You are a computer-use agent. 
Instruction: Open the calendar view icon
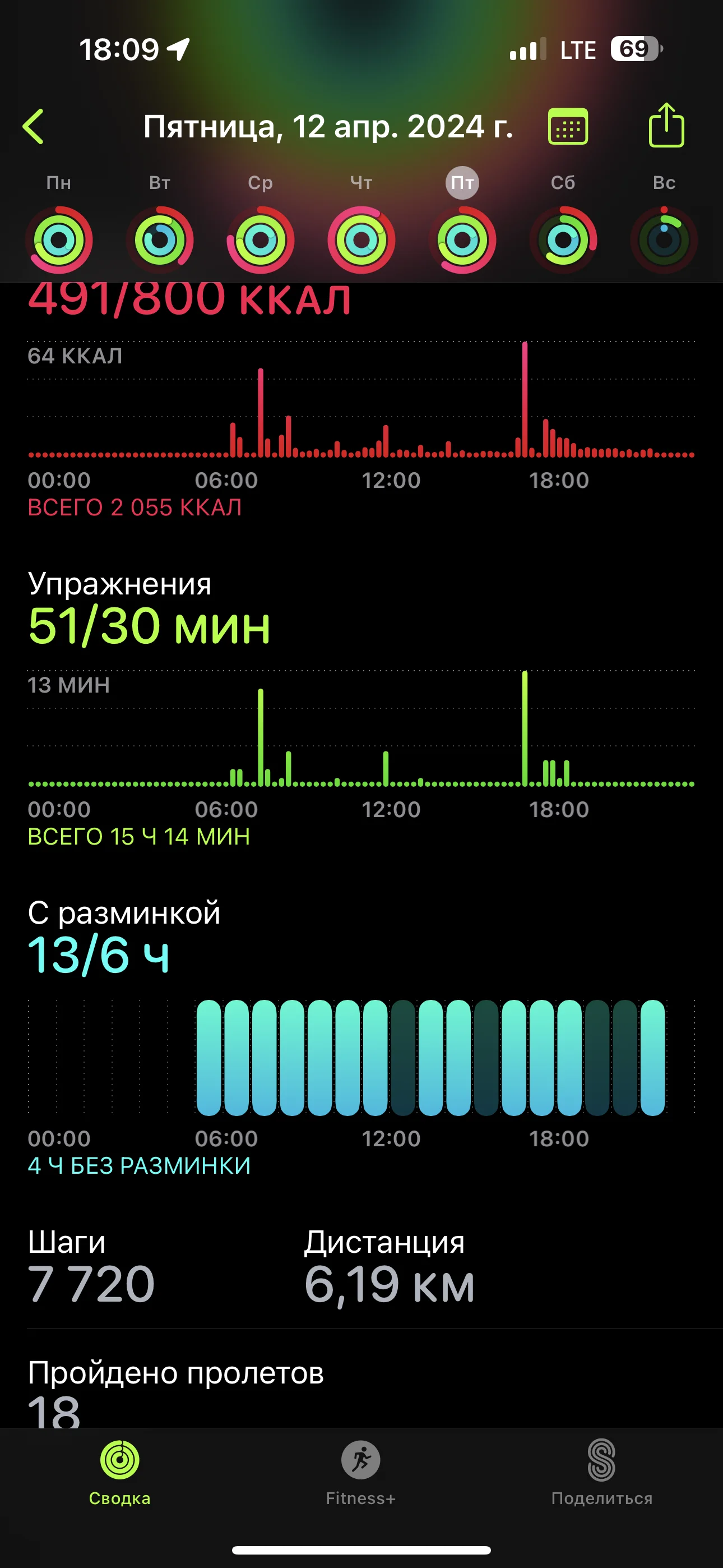tap(568, 127)
